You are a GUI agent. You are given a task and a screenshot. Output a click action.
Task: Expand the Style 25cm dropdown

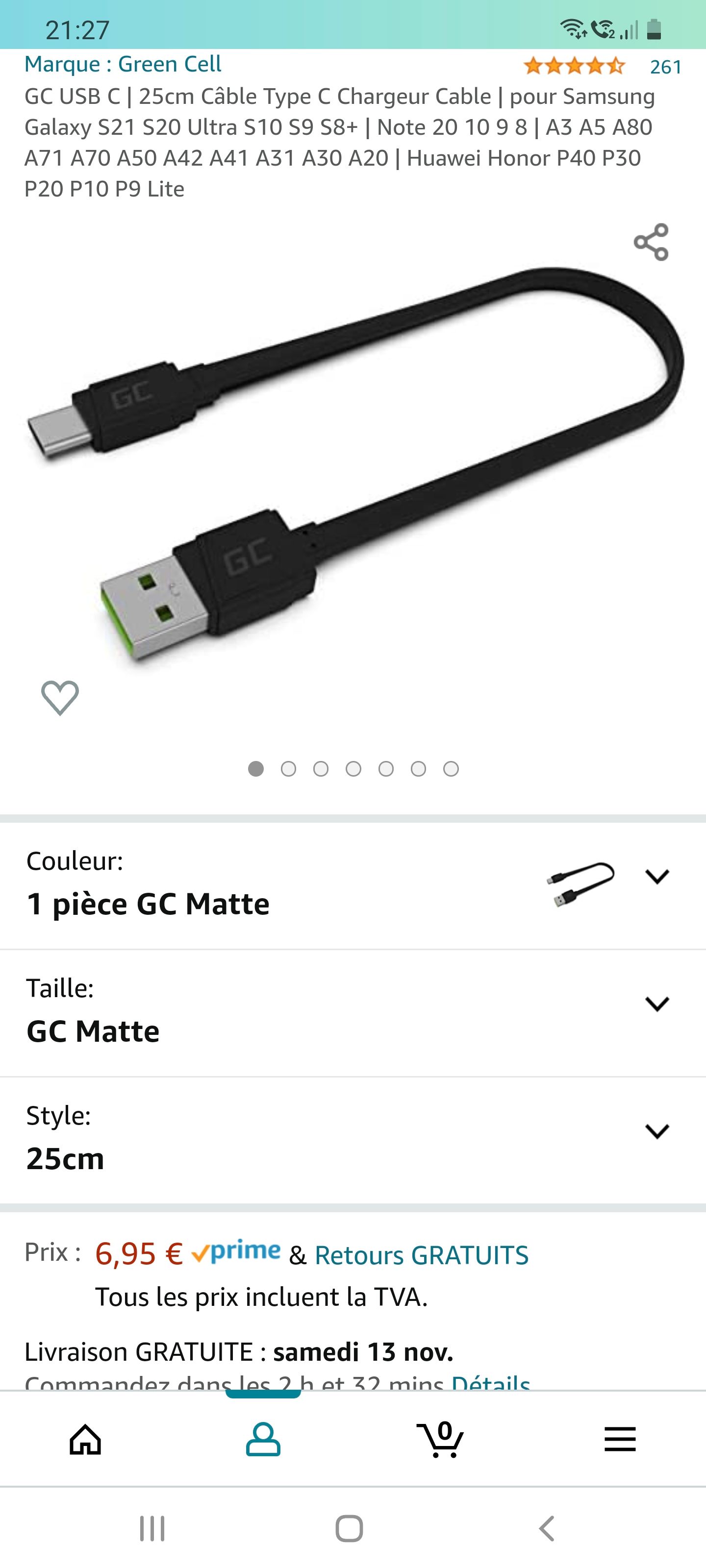[x=656, y=1131]
